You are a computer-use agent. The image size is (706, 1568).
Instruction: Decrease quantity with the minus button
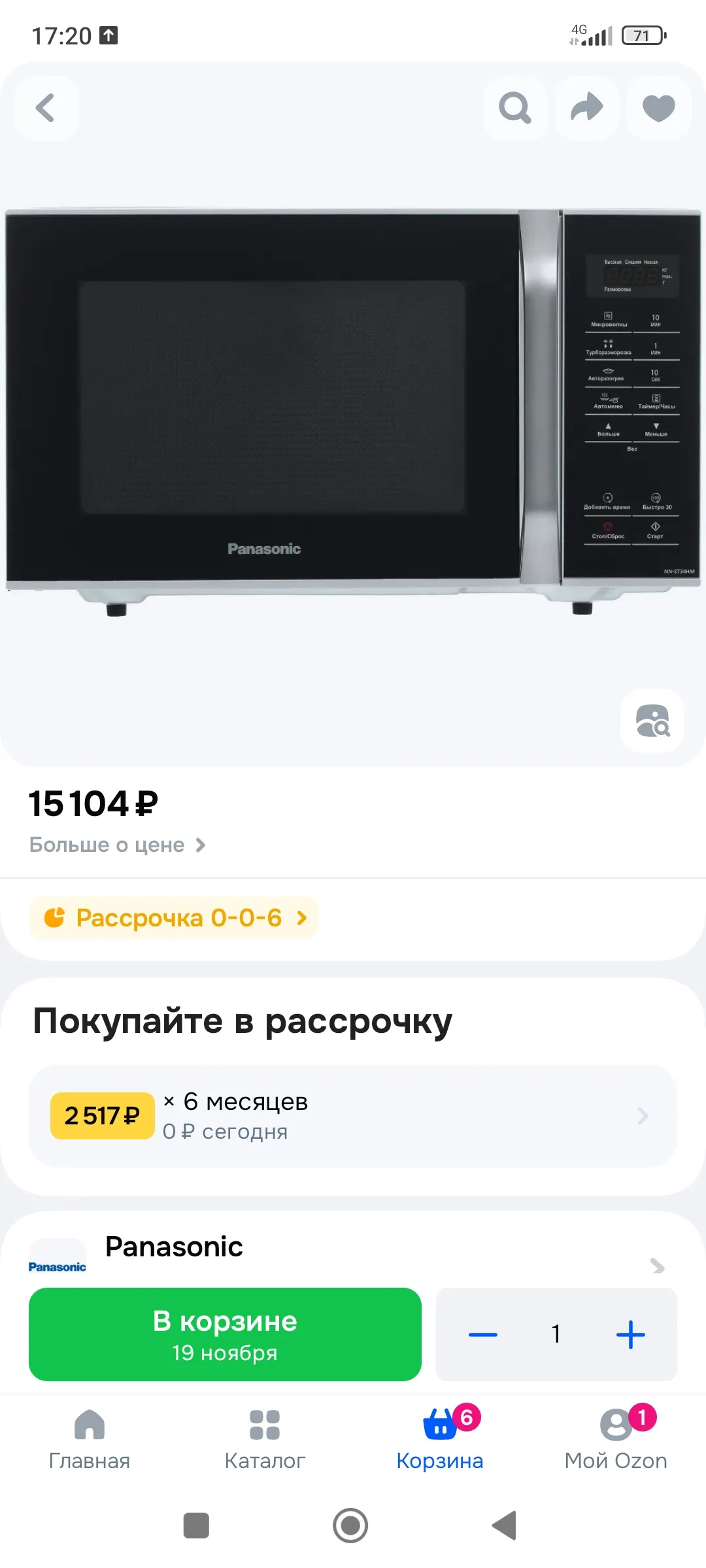pyautogui.click(x=483, y=1334)
